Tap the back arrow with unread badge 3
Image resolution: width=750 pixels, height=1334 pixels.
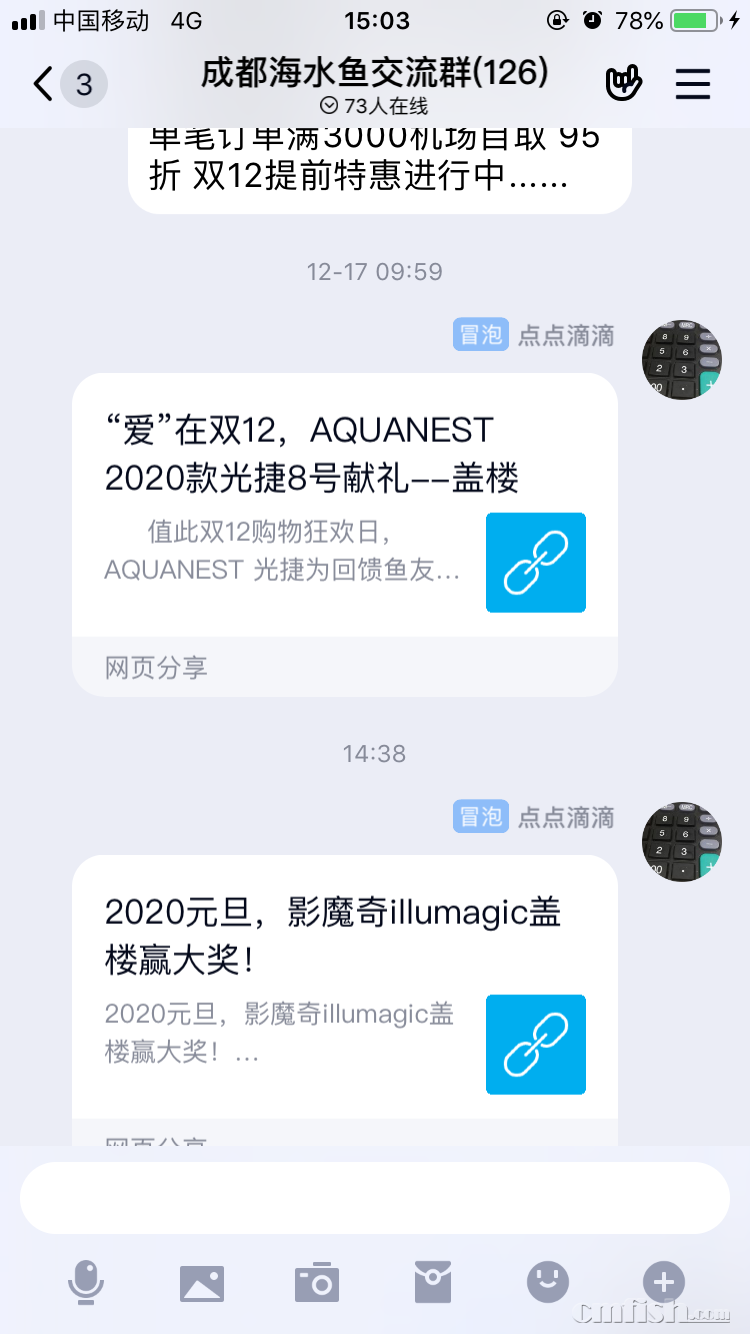click(x=55, y=84)
